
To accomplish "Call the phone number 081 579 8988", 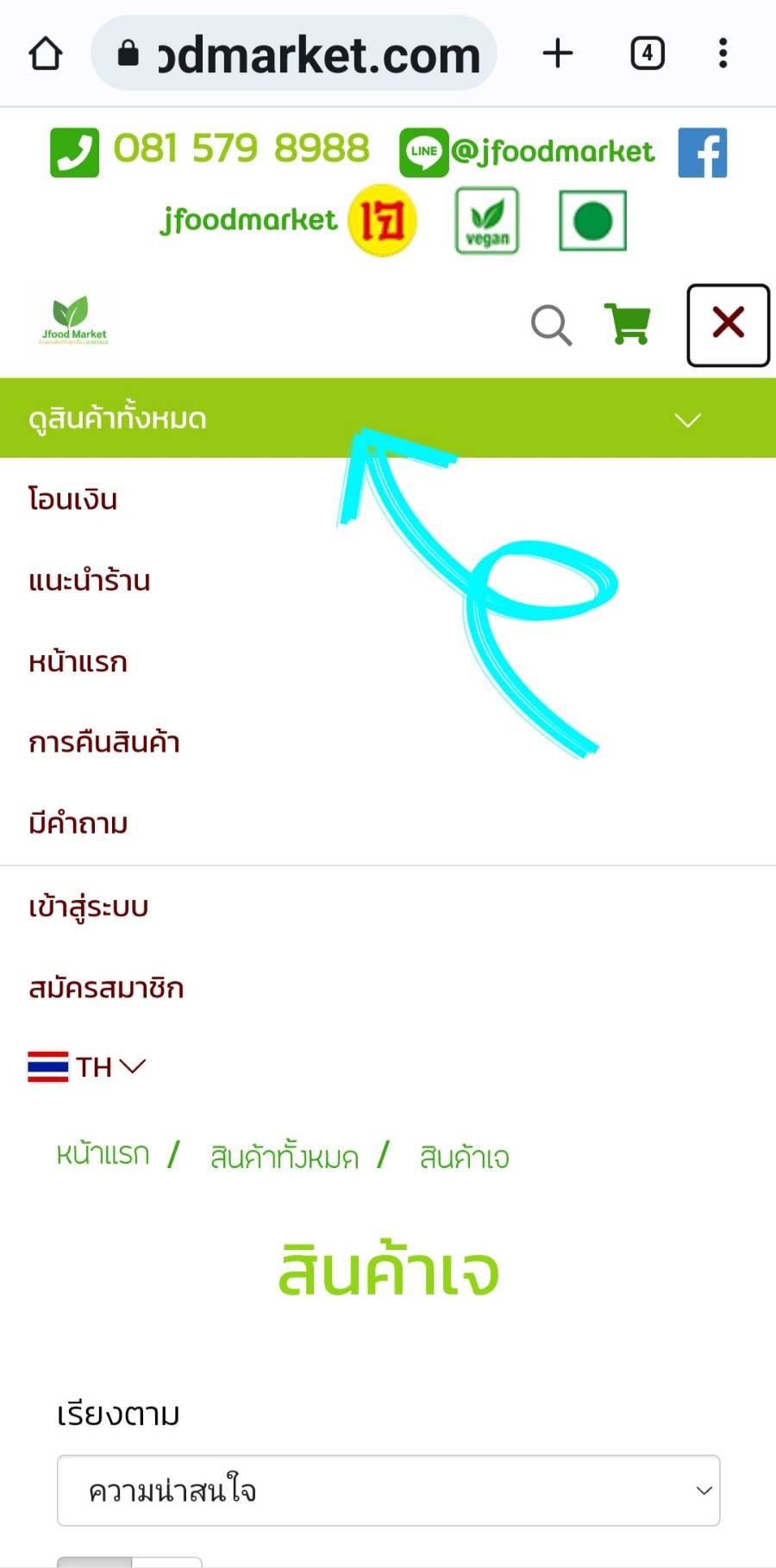I will [210, 150].
